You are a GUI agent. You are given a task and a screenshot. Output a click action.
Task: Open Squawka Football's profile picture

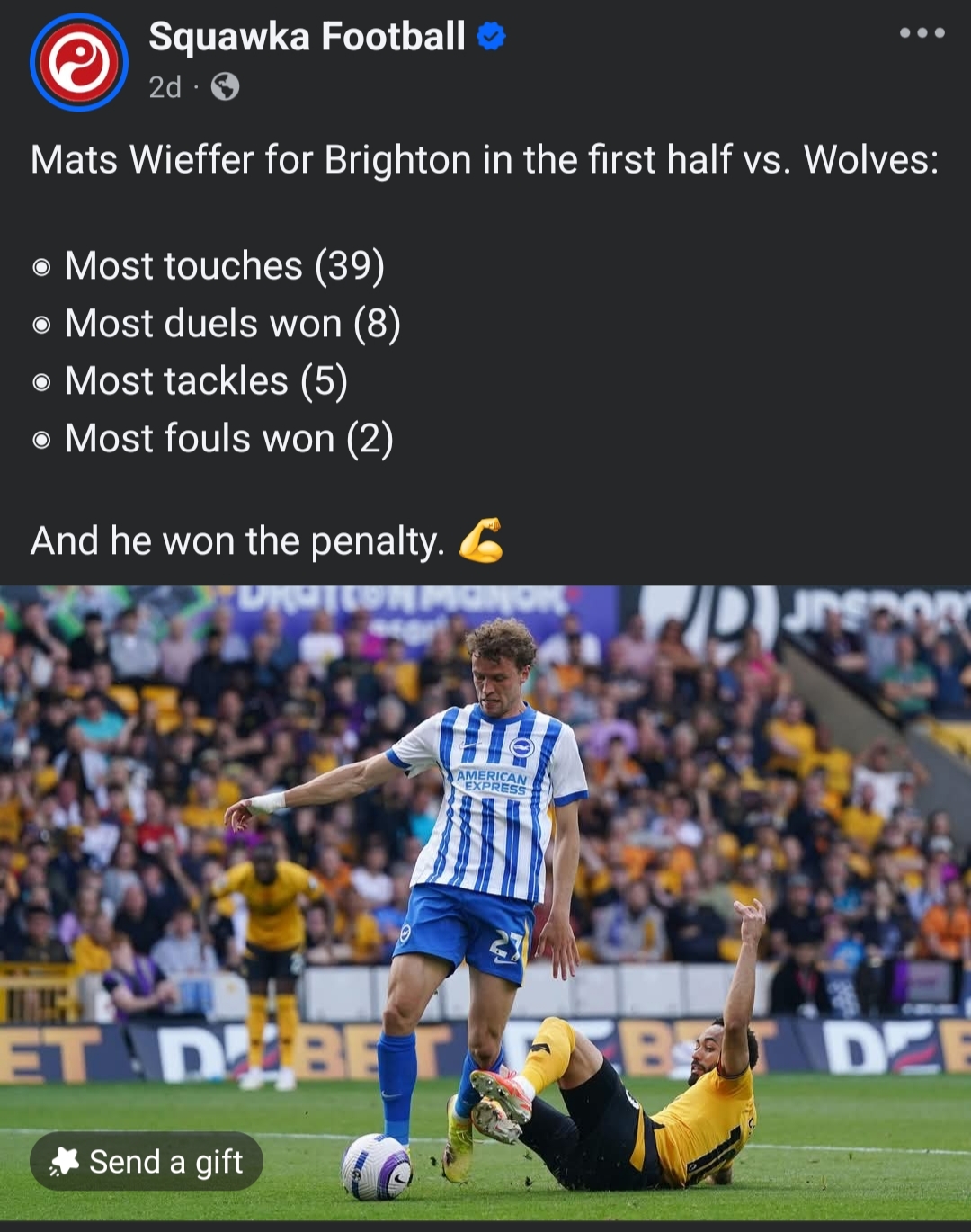point(79,62)
